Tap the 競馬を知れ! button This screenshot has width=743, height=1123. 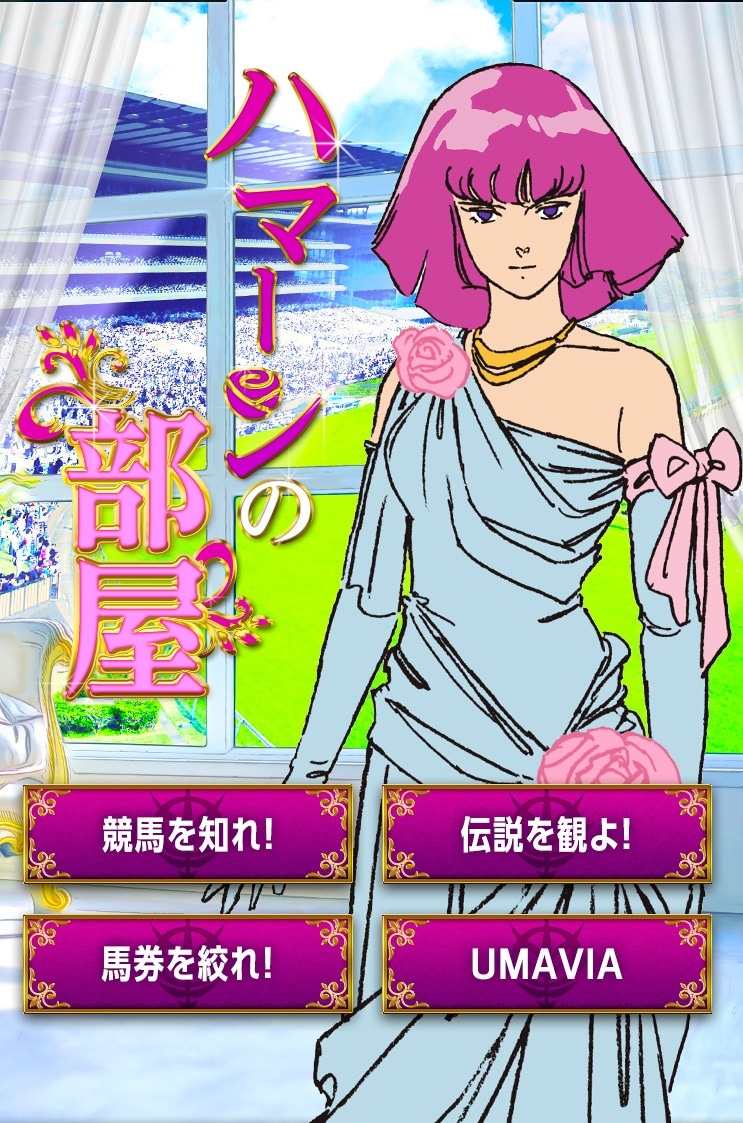(188, 834)
